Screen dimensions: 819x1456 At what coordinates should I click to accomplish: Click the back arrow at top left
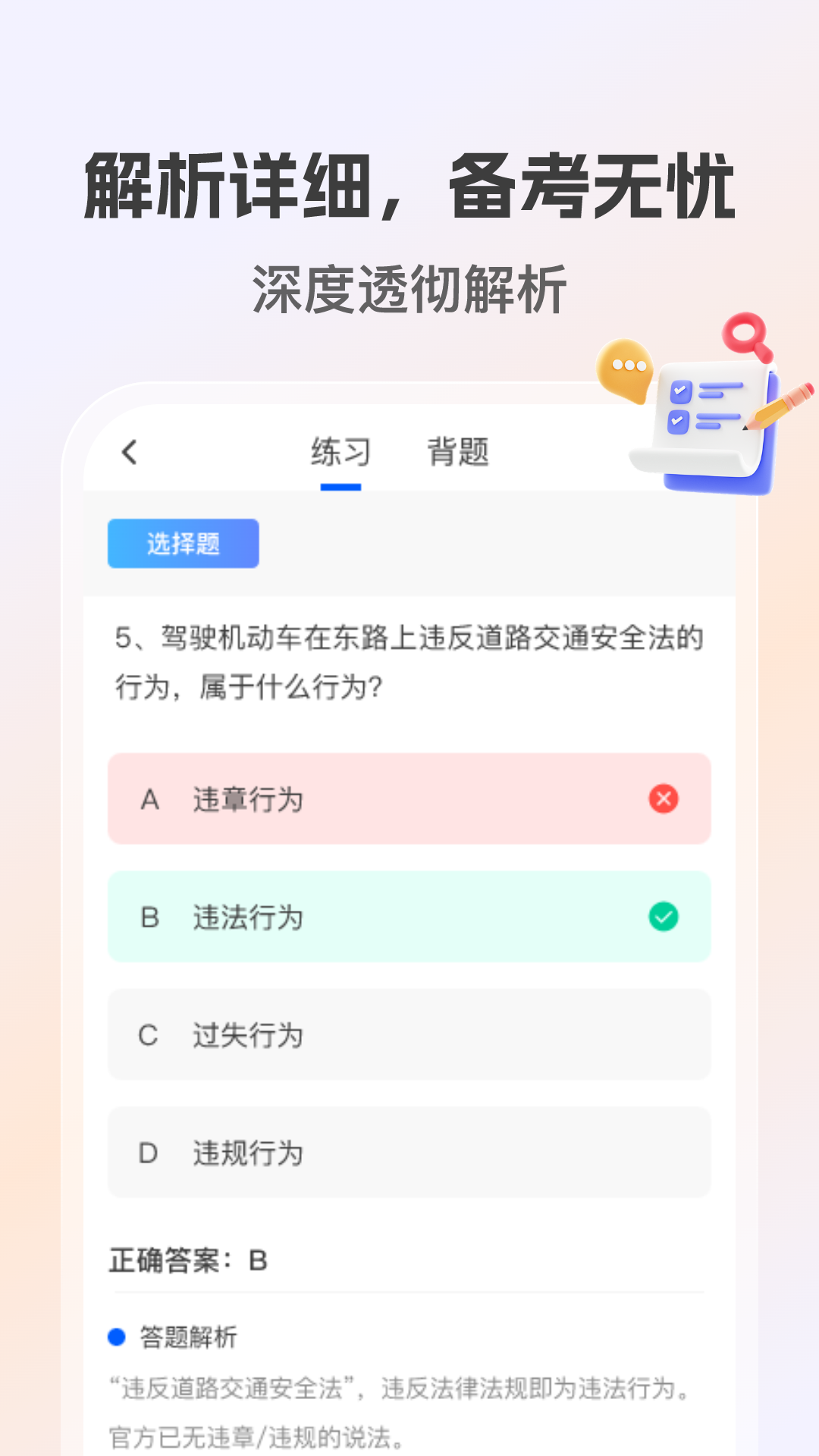point(129,452)
